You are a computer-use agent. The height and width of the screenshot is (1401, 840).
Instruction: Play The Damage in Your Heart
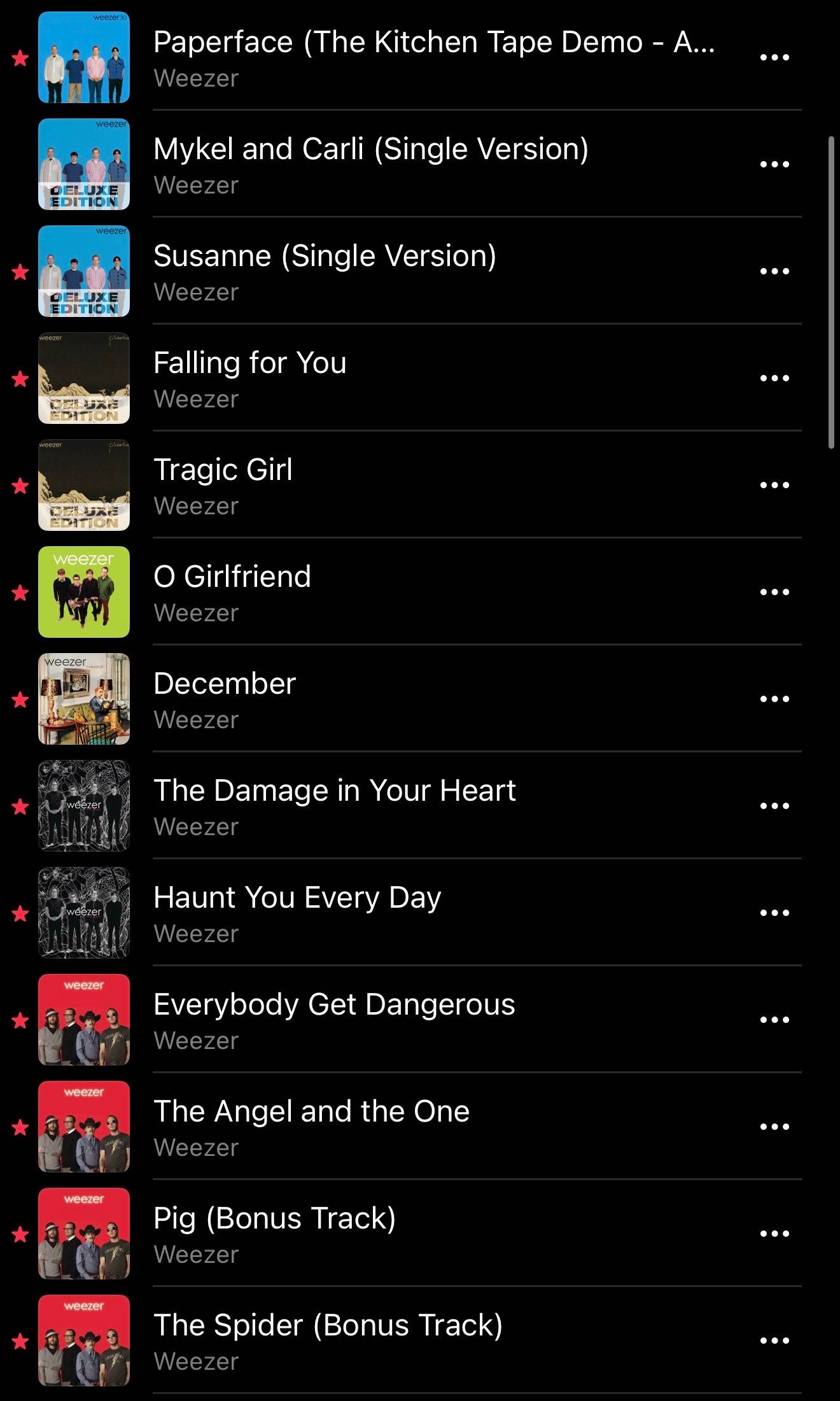pyautogui.click(x=334, y=792)
